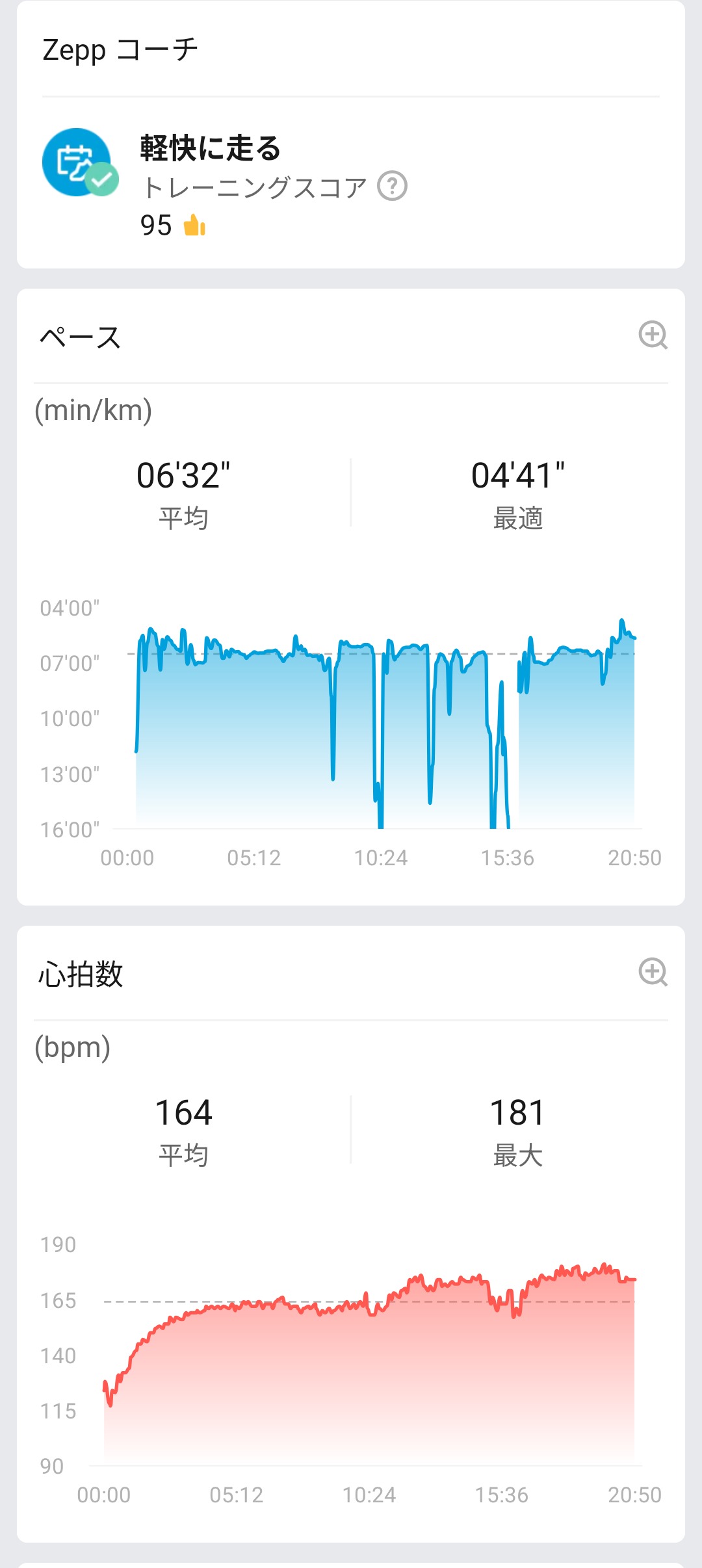Screen dimensions: 702x1568
Task: Open the 軽快に走る Zepp coach card
Action: coord(210,148)
